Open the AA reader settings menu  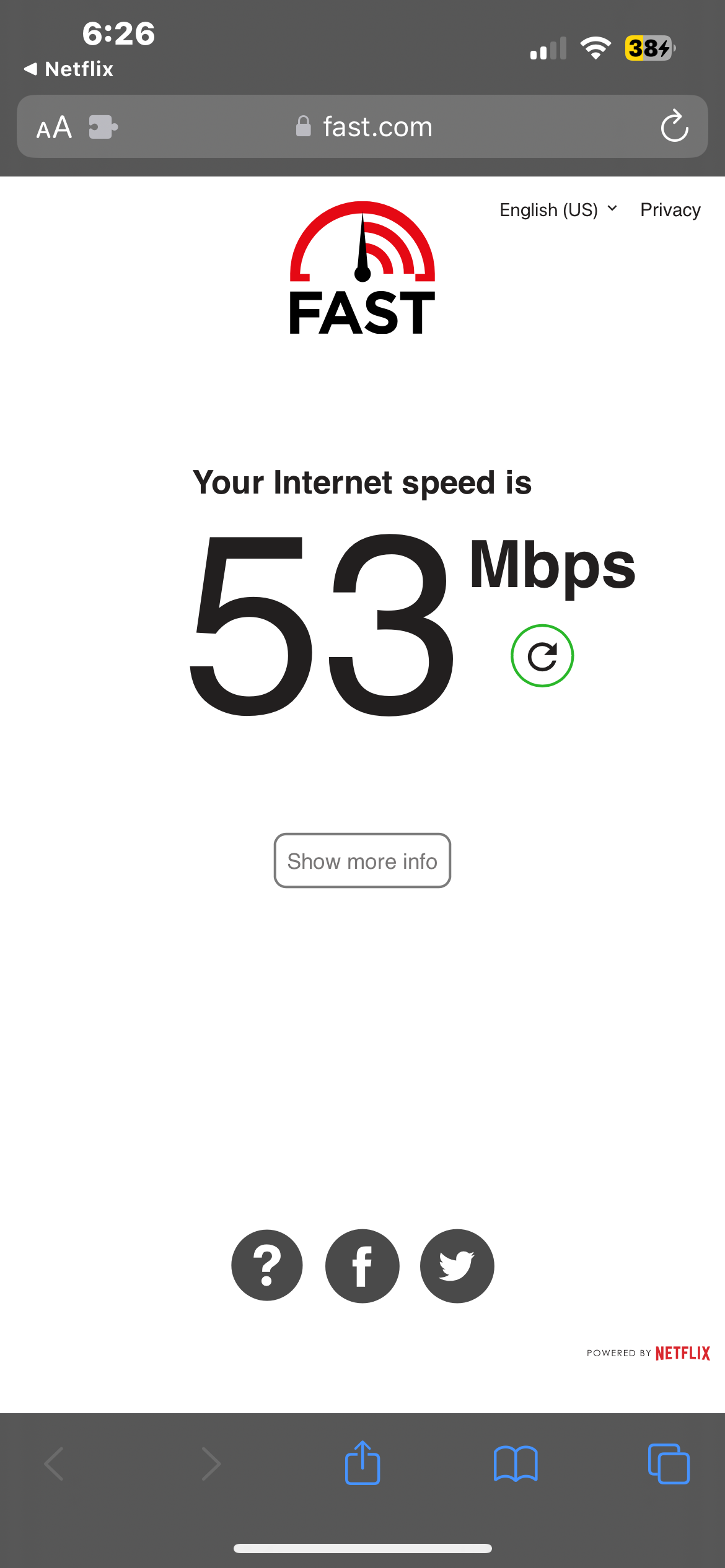(55, 127)
